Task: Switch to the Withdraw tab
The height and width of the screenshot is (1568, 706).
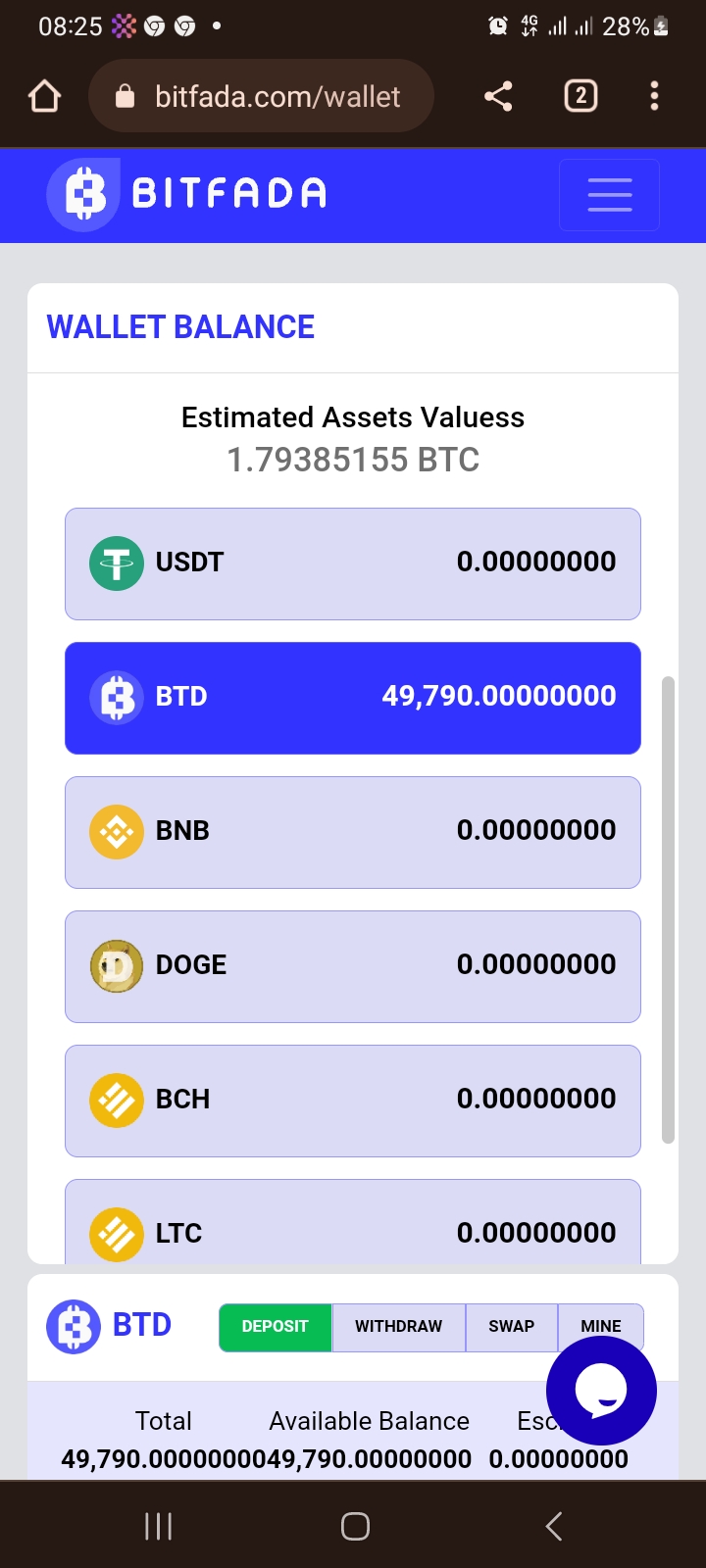Action: click(398, 1327)
